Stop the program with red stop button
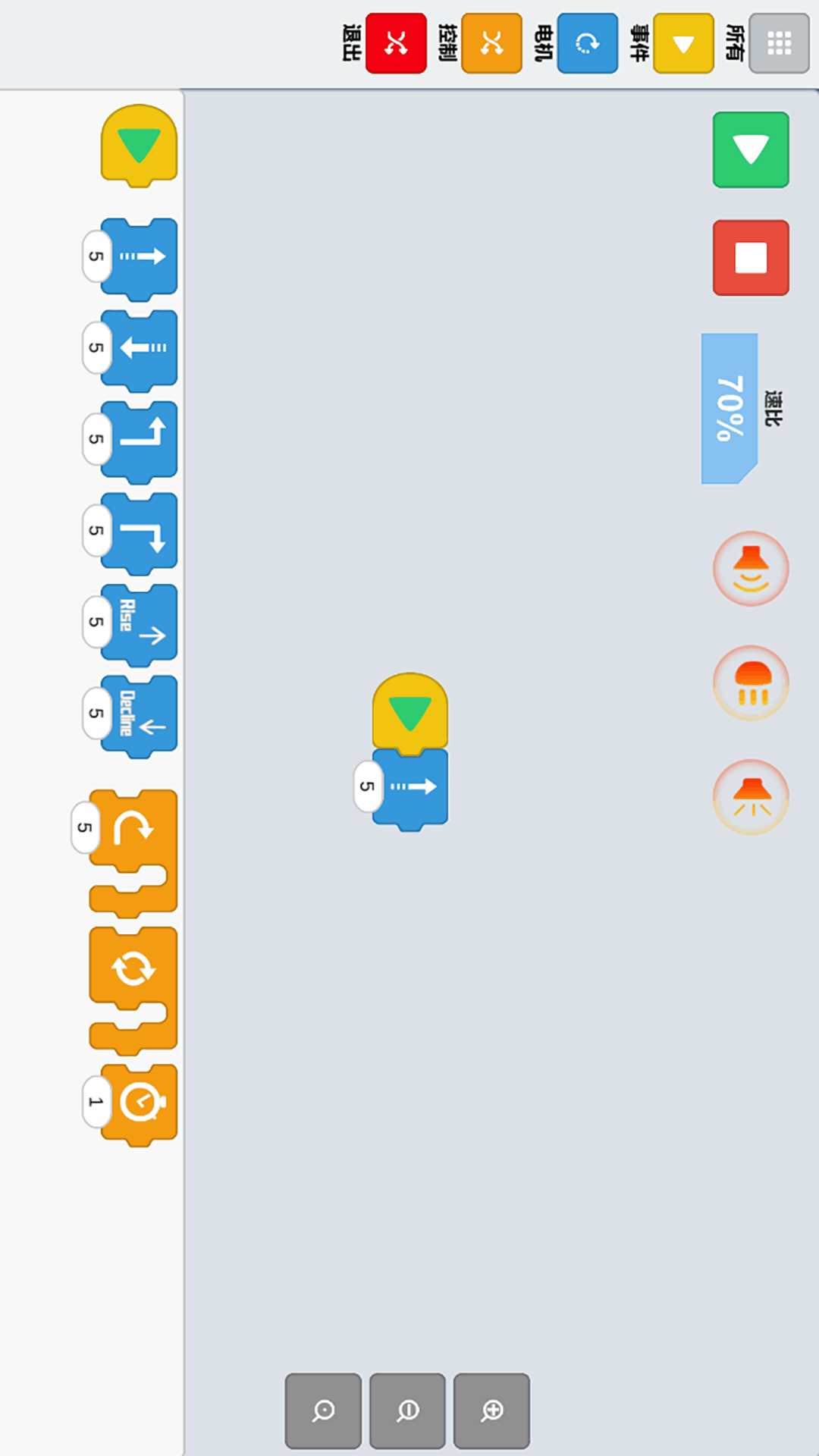819x1456 pixels. [751, 258]
